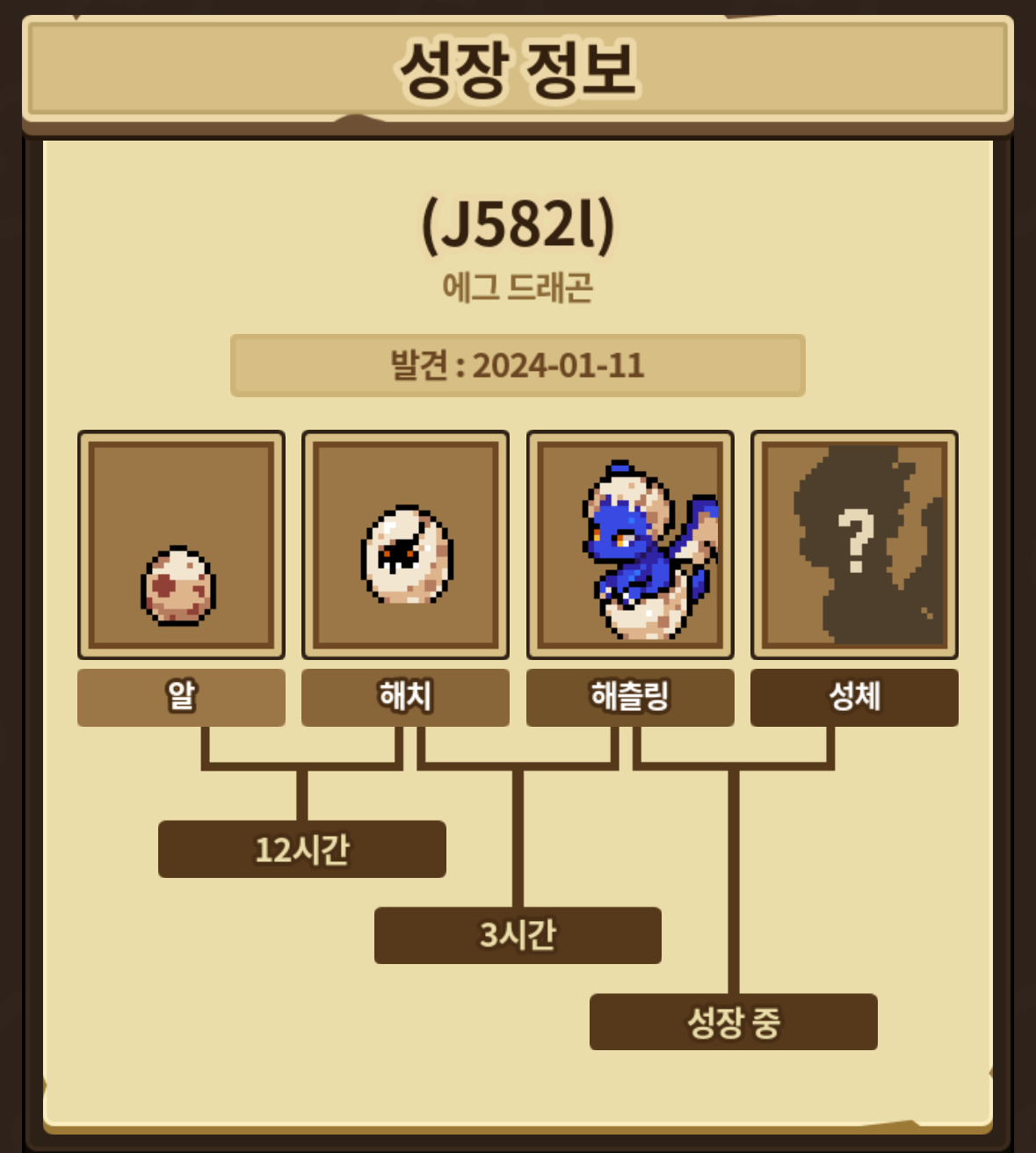1036x1153 pixels.
Task: View the 해츨링 blue dragon tile
Action: pos(630,545)
